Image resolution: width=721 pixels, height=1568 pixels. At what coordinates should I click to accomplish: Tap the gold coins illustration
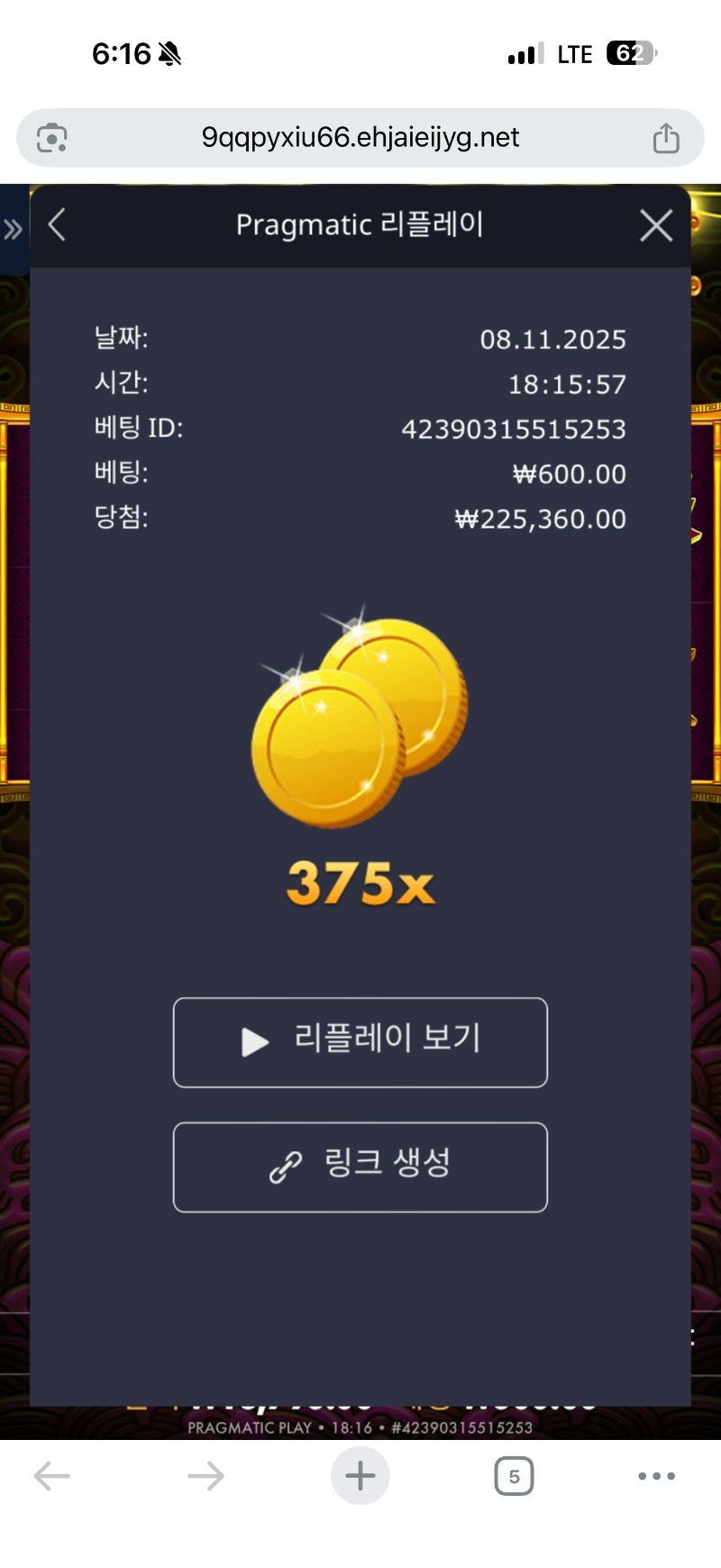360,721
